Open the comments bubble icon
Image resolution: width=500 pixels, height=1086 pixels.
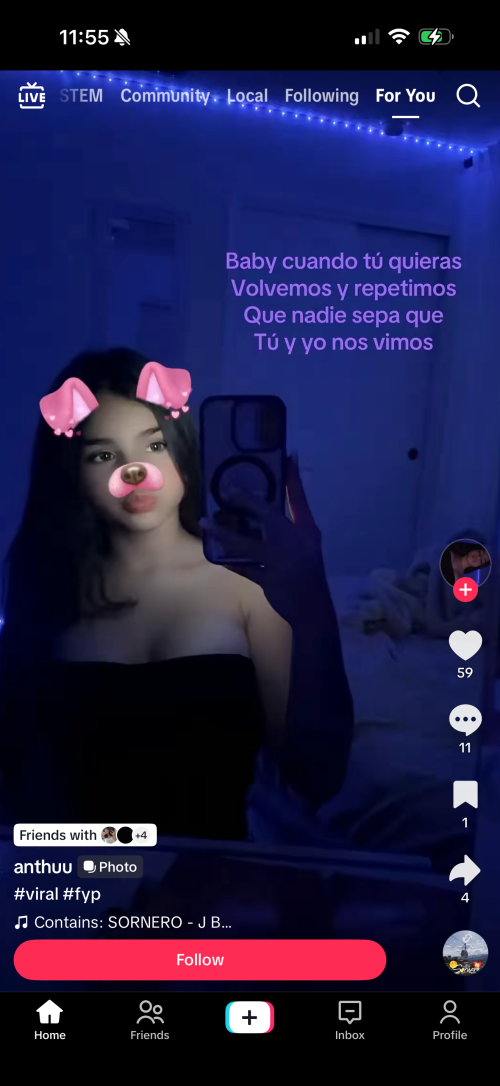465,720
